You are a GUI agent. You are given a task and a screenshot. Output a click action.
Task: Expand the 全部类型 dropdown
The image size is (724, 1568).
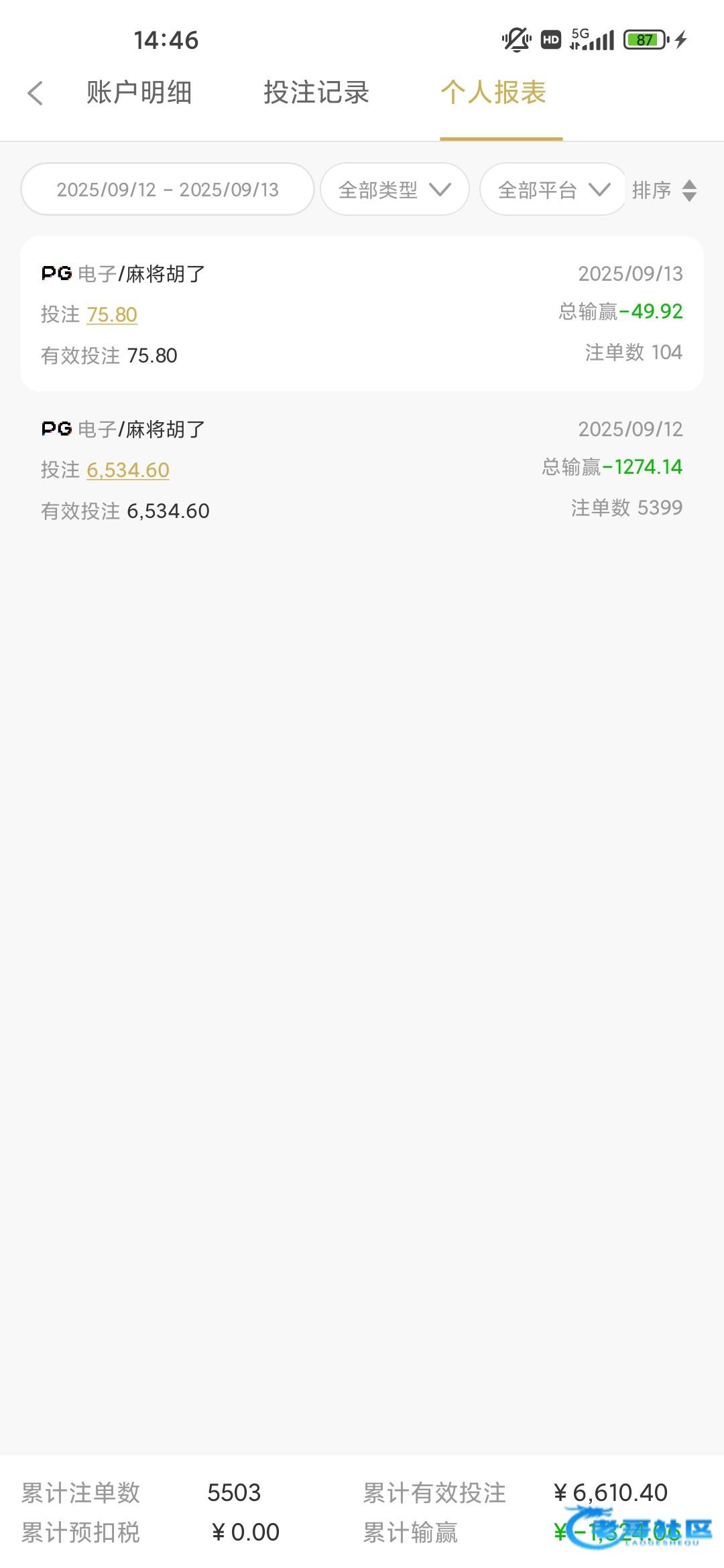coord(394,190)
